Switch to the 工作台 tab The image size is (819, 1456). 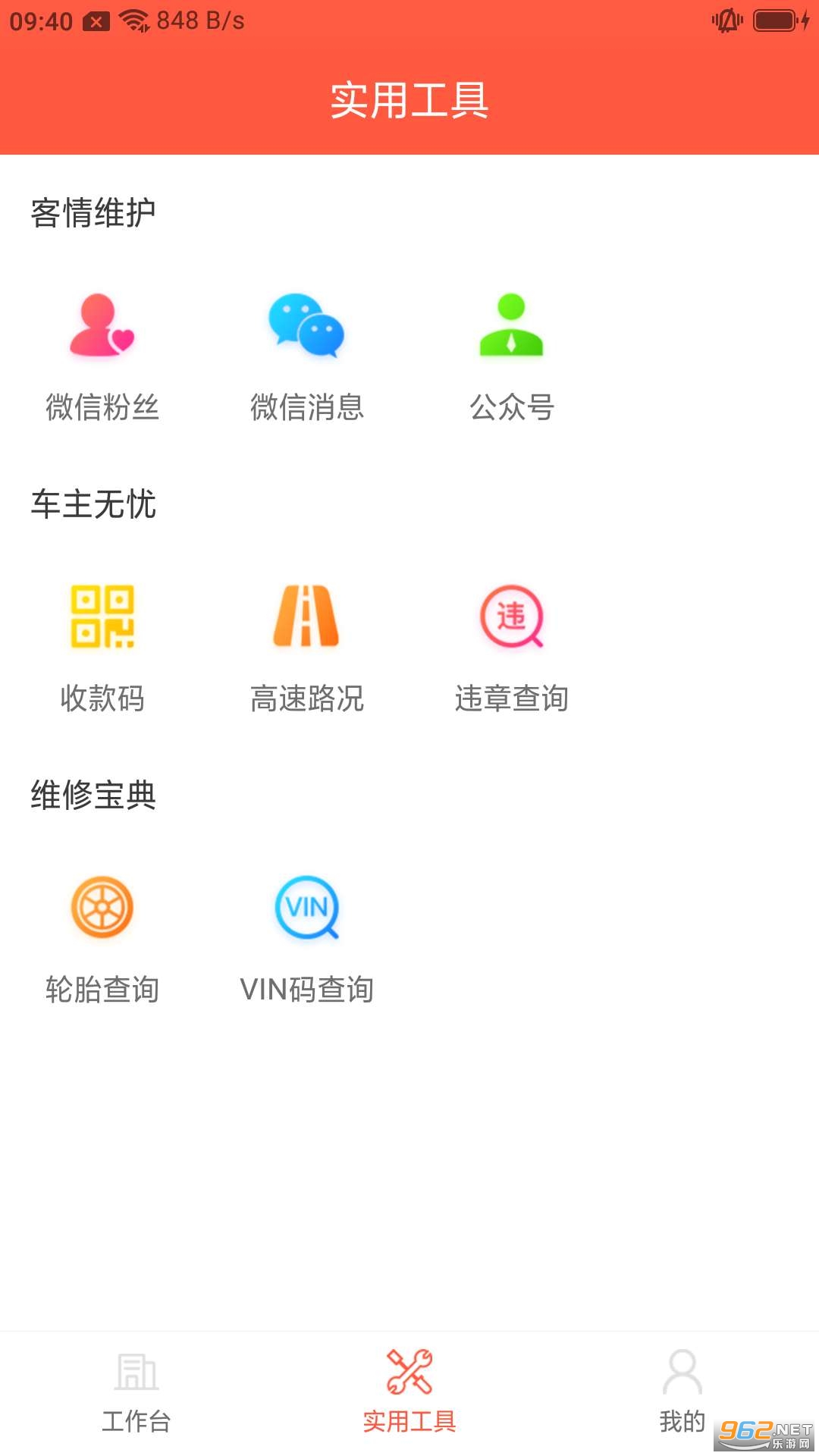[136, 1392]
